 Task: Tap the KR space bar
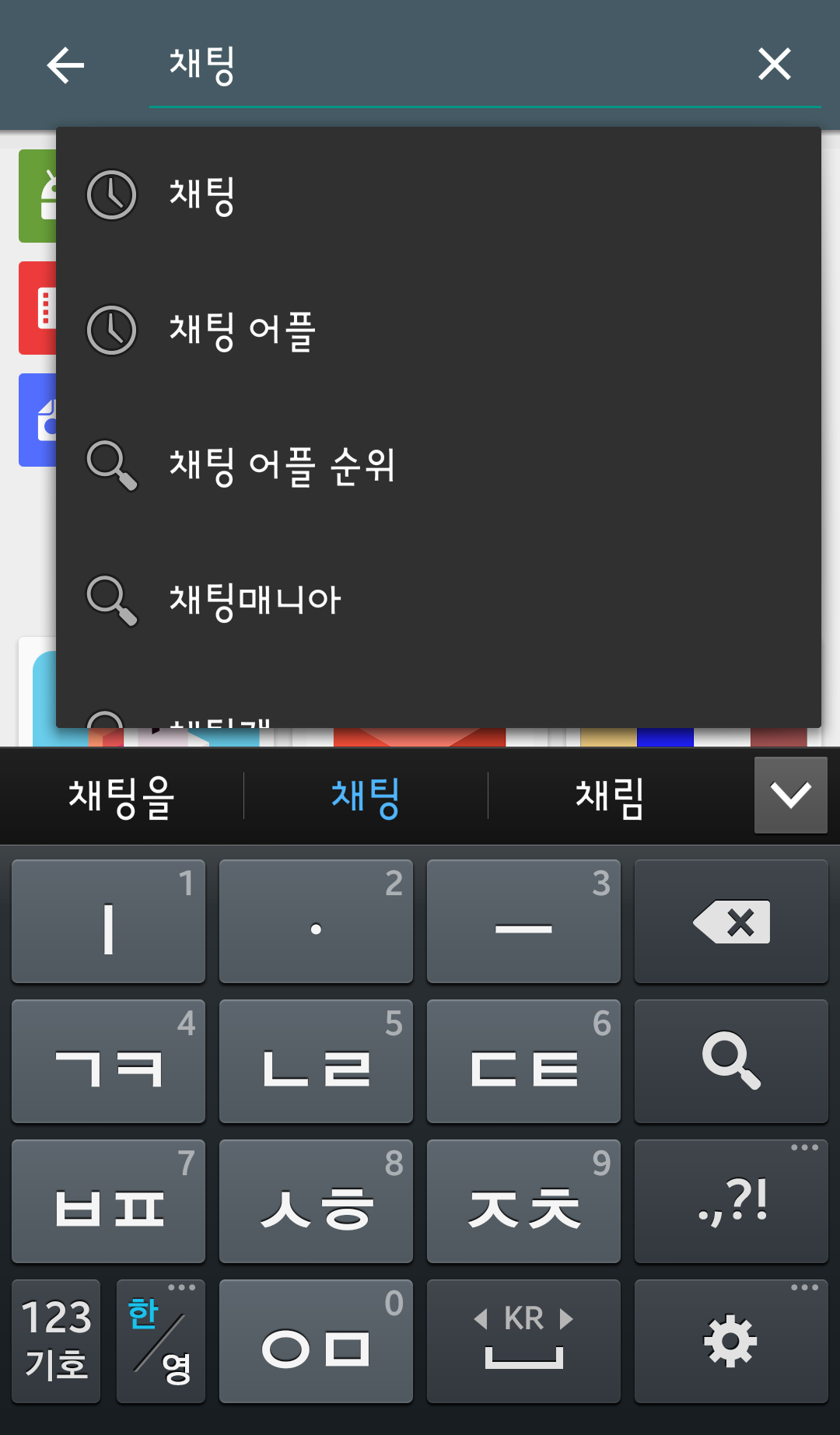523,1342
